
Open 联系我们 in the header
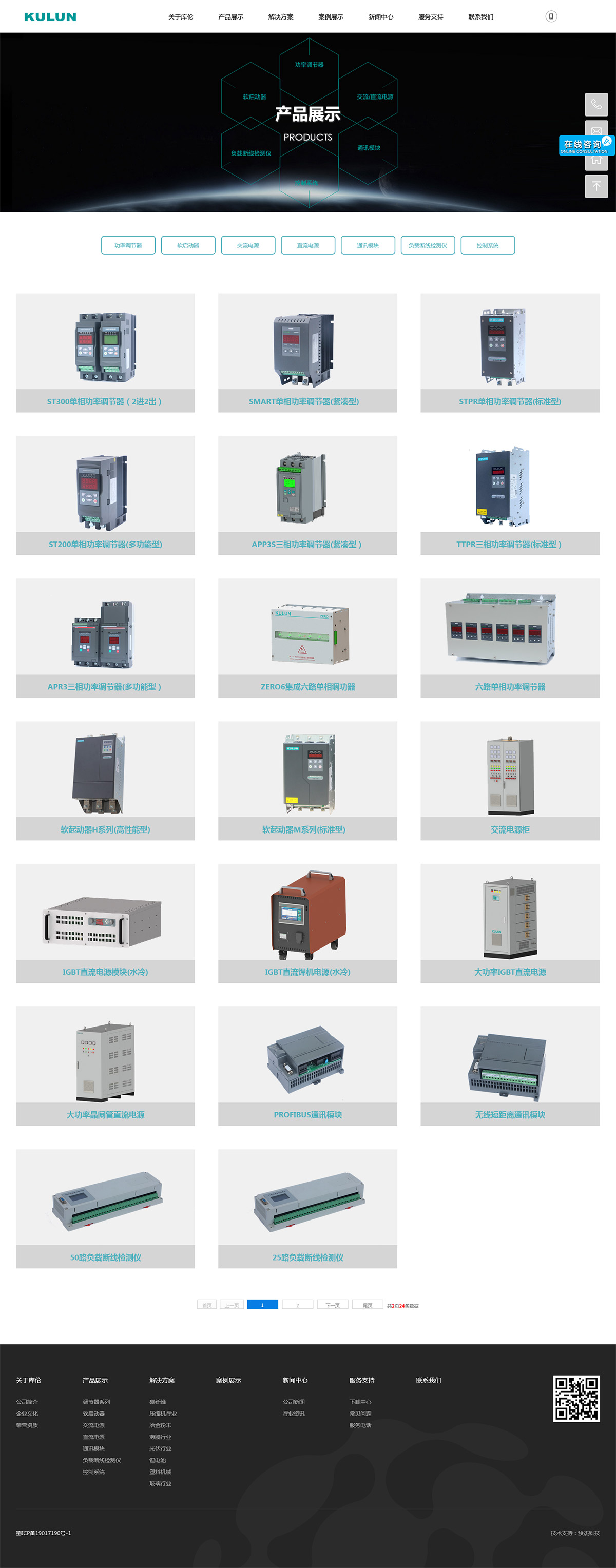pyautogui.click(x=480, y=17)
